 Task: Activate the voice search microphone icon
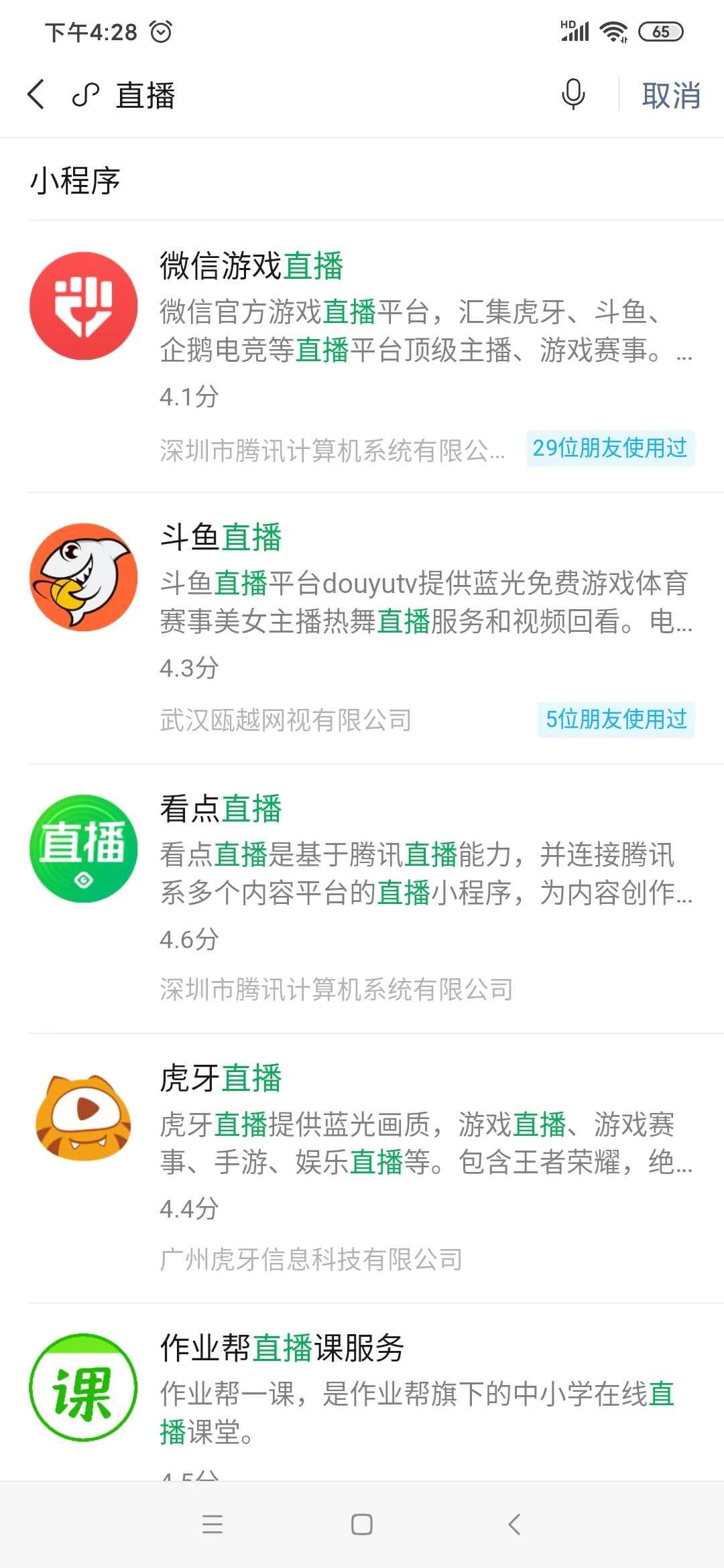(573, 95)
